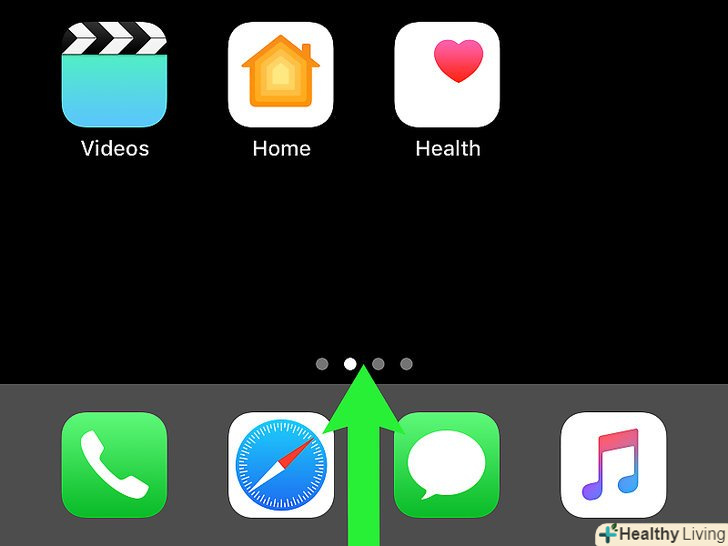Launch Safari browser from the dock
The height and width of the screenshot is (546, 728).
272,466
